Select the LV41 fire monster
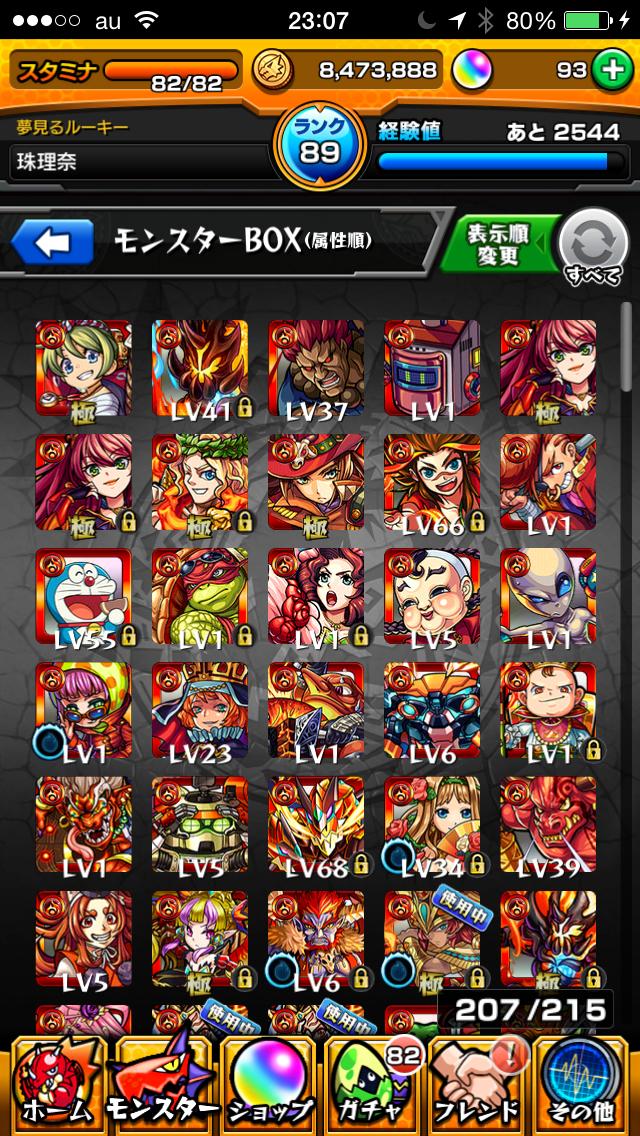Screen dimensions: 640x1136 (x=199, y=368)
